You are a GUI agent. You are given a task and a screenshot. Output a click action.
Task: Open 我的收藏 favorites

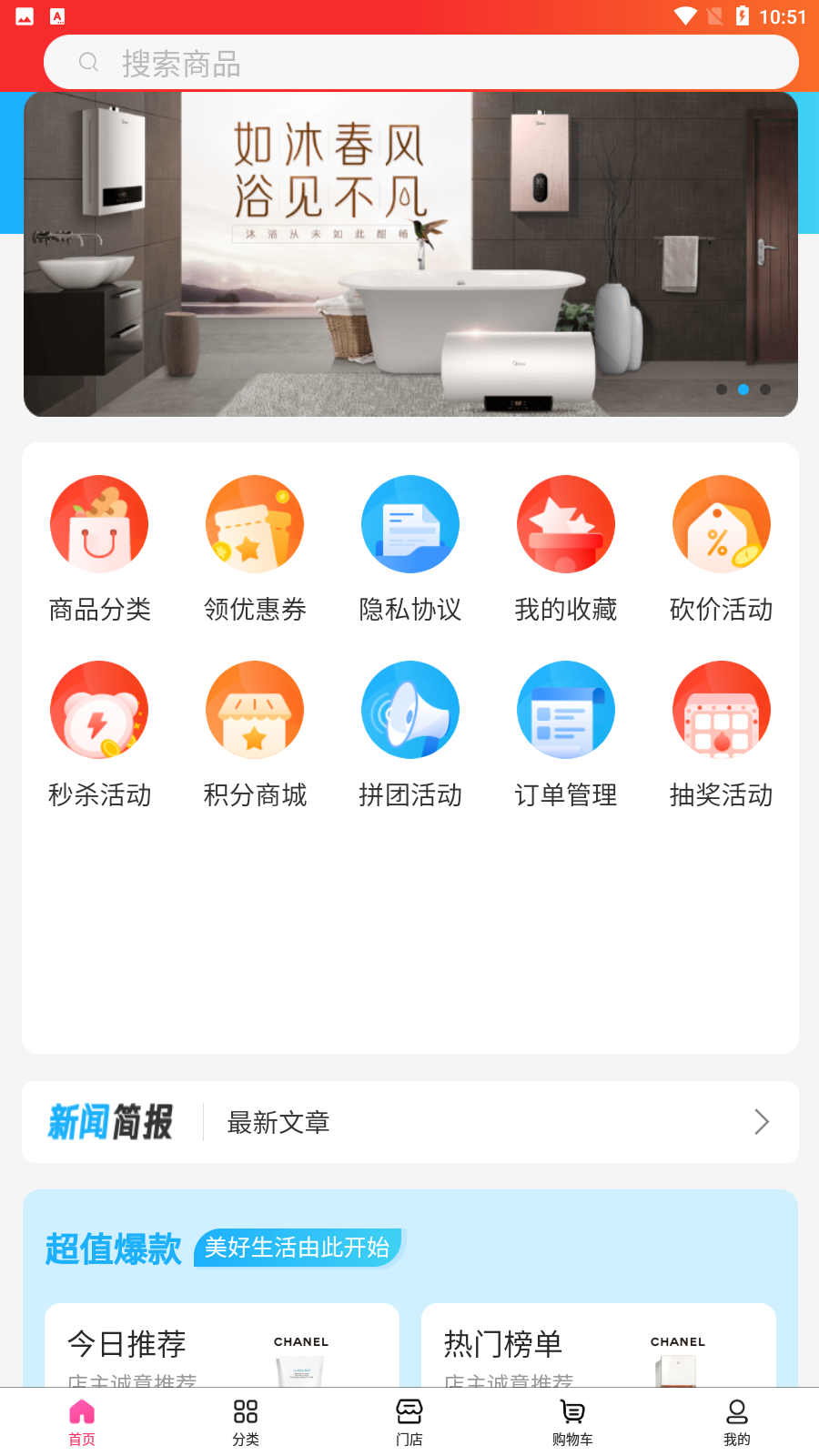click(566, 546)
